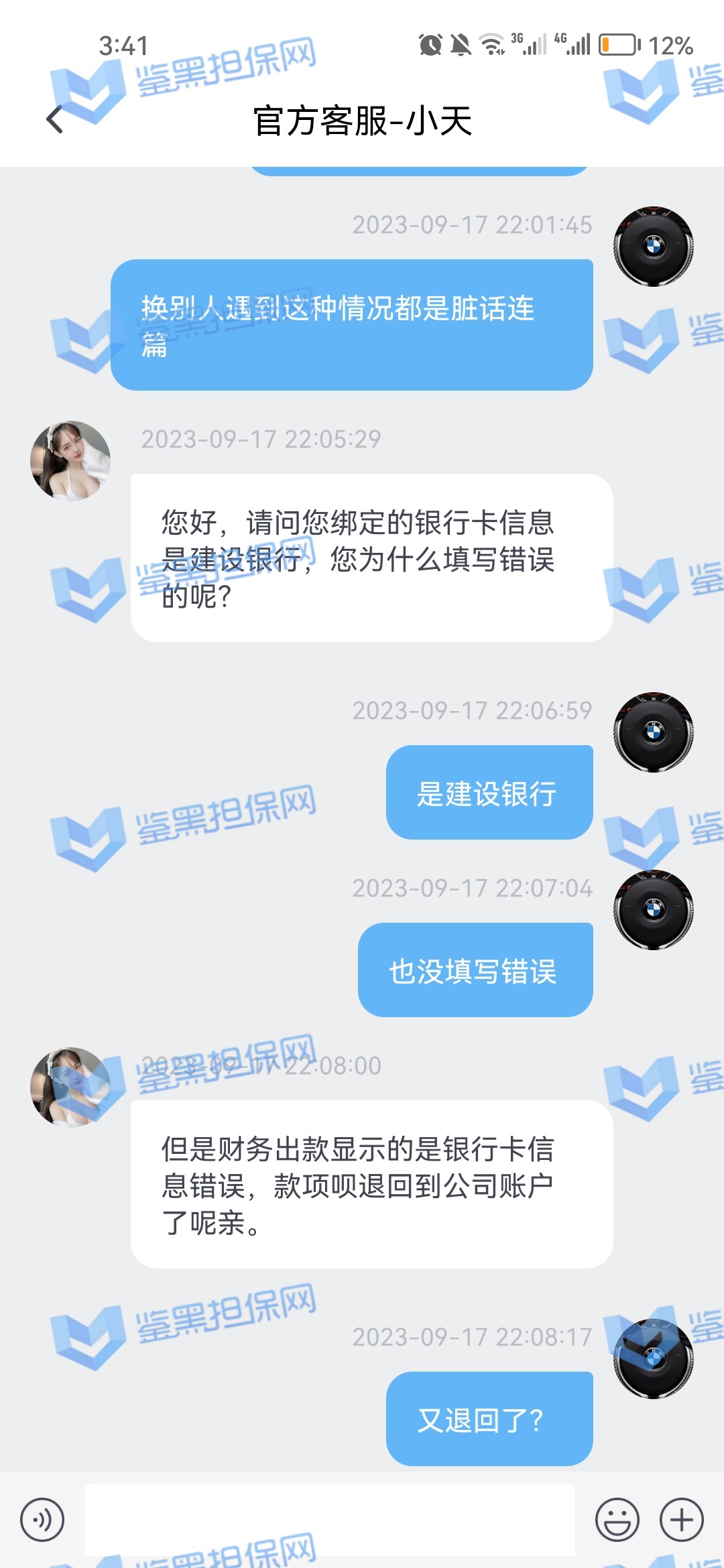Open the plus attachment menu
This screenshot has width=724, height=1568.
(x=681, y=1520)
